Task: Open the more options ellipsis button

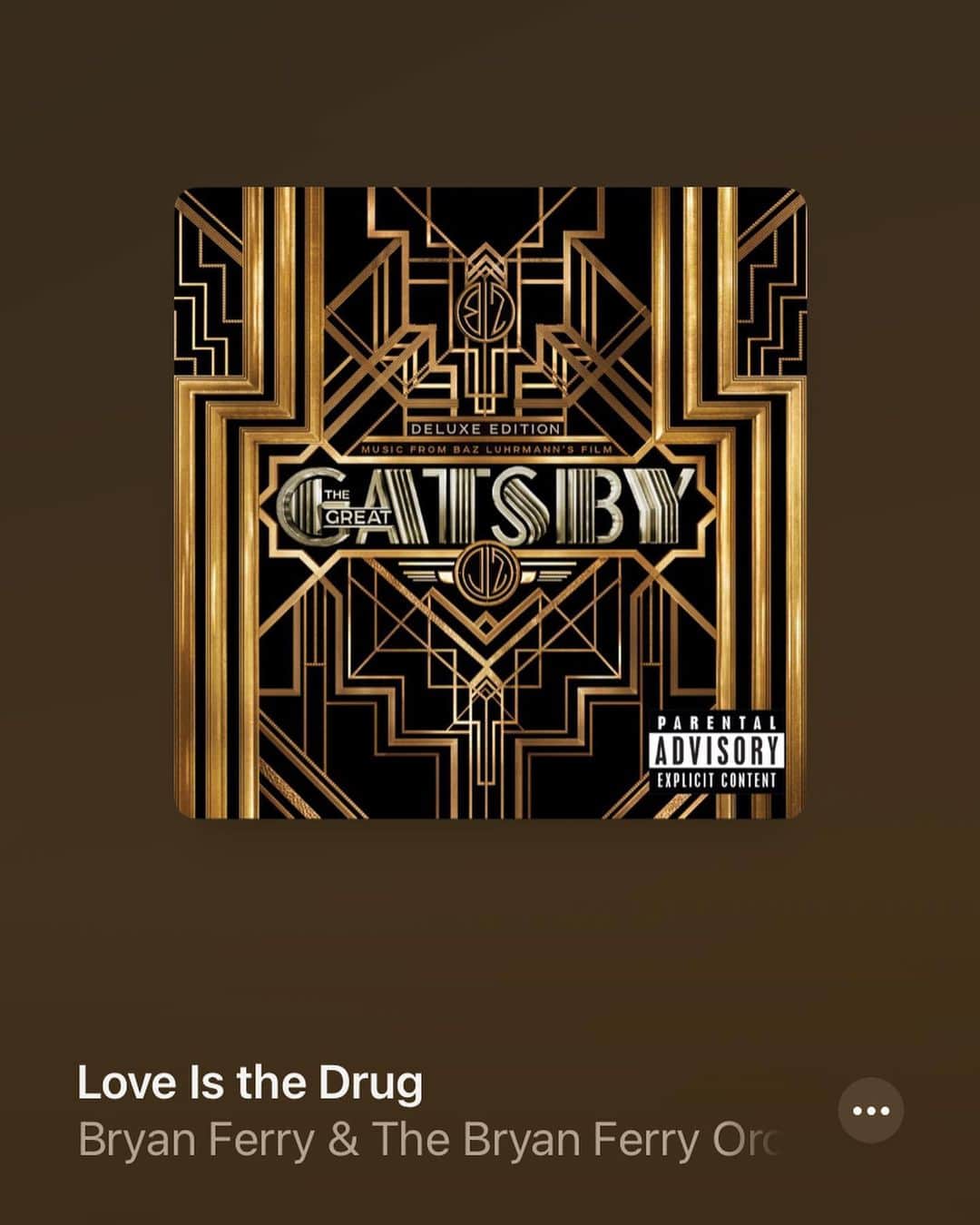Action: [870, 1111]
